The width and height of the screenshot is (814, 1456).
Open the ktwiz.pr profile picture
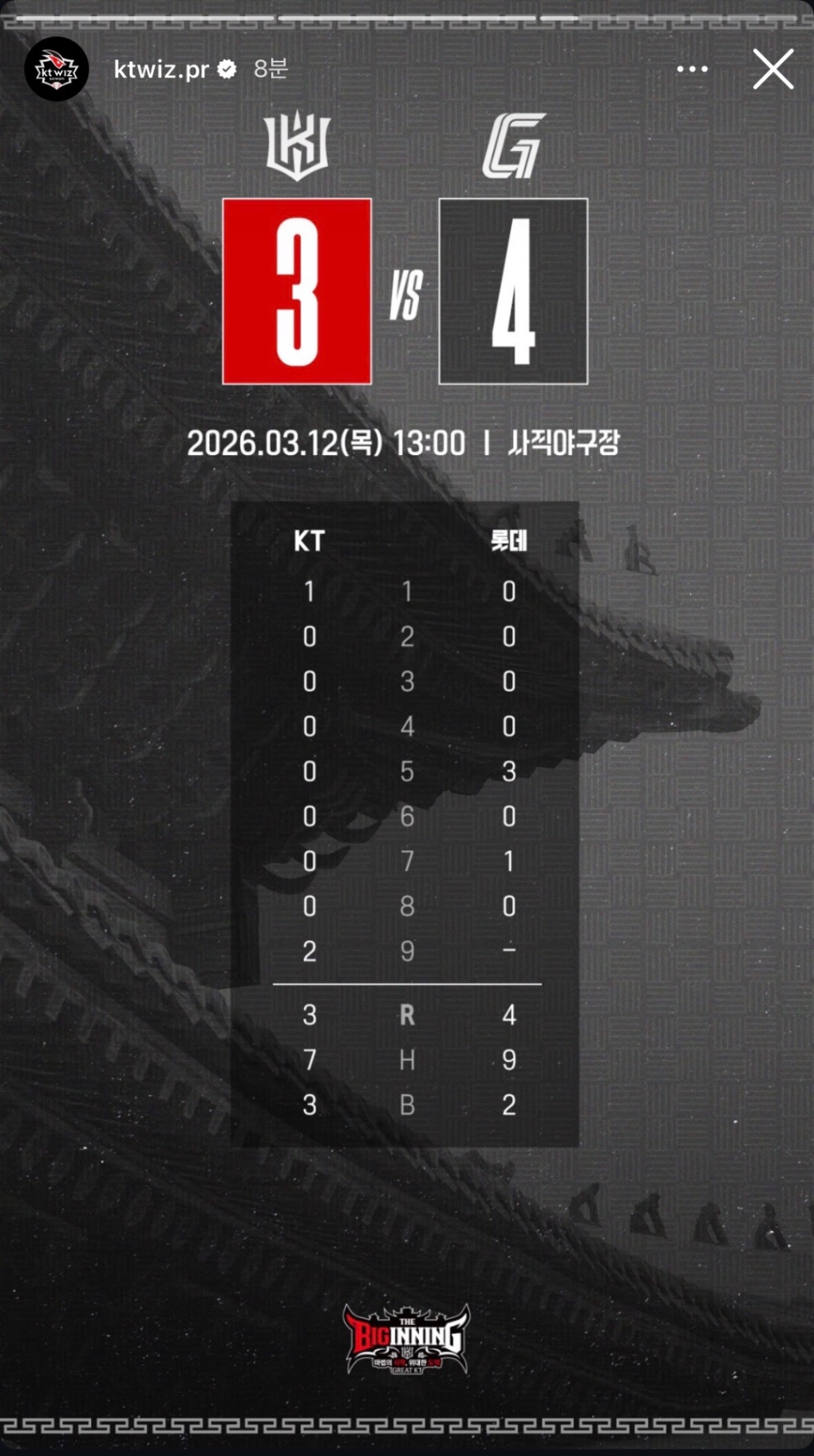point(57,69)
